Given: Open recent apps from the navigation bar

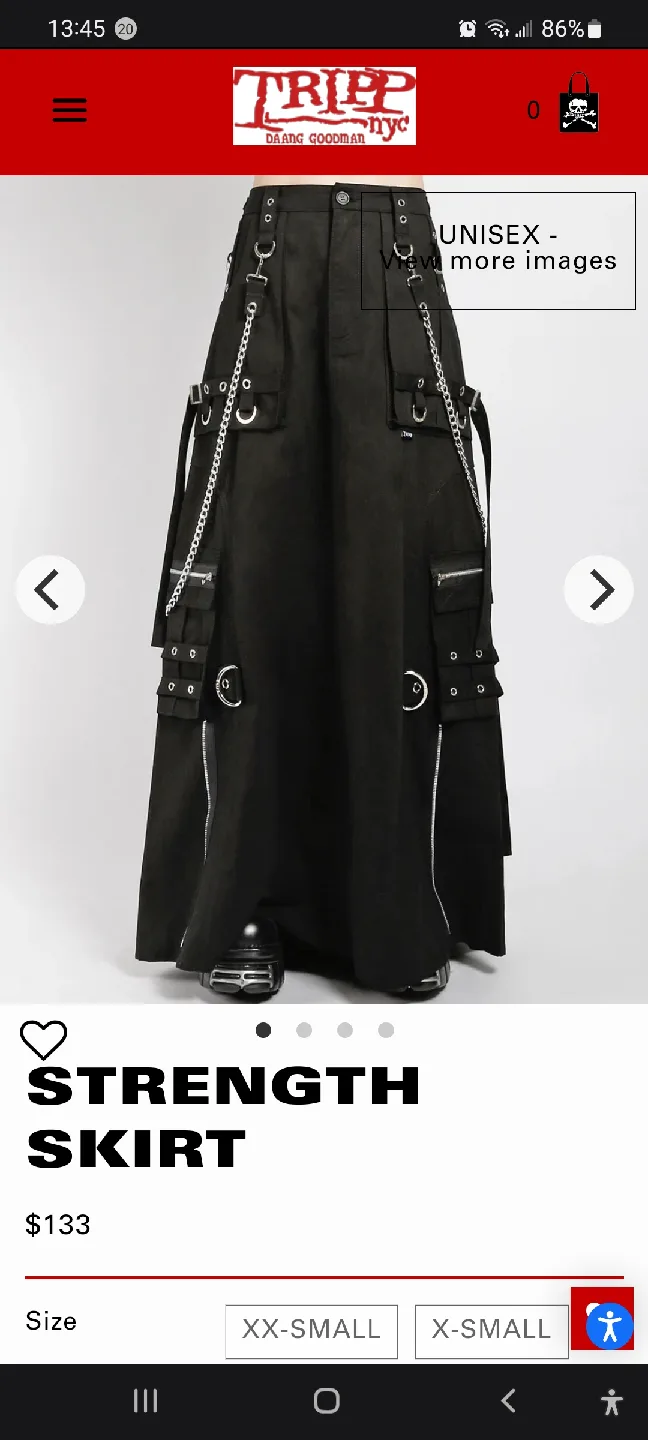Looking at the screenshot, I should coord(146,1401).
